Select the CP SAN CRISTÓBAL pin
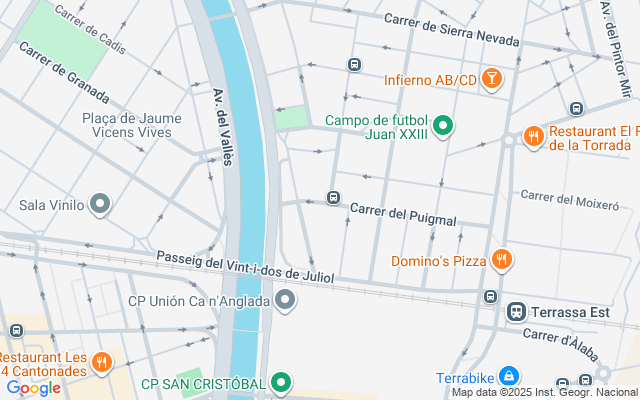The image size is (640, 400). coord(282,383)
